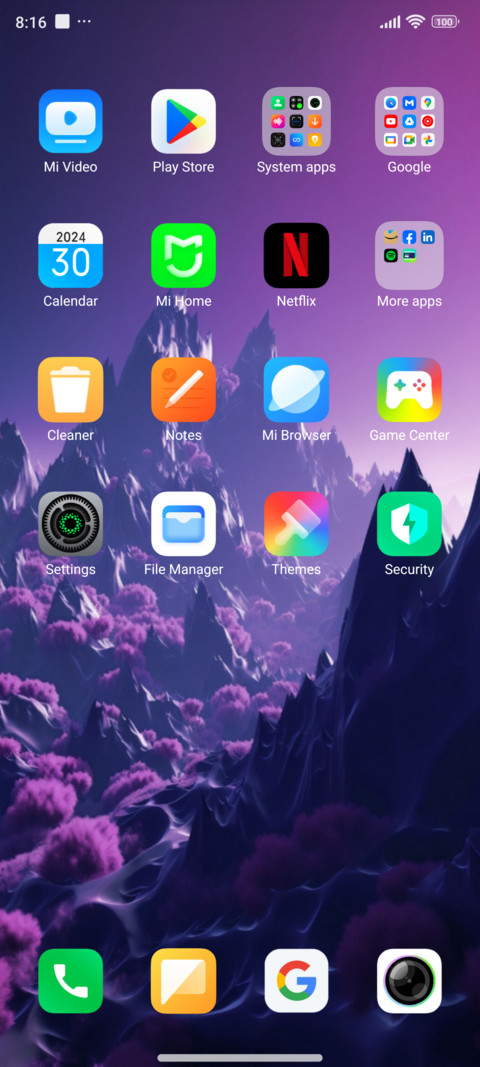Open the Security app
The width and height of the screenshot is (480, 1067).
coord(409,523)
